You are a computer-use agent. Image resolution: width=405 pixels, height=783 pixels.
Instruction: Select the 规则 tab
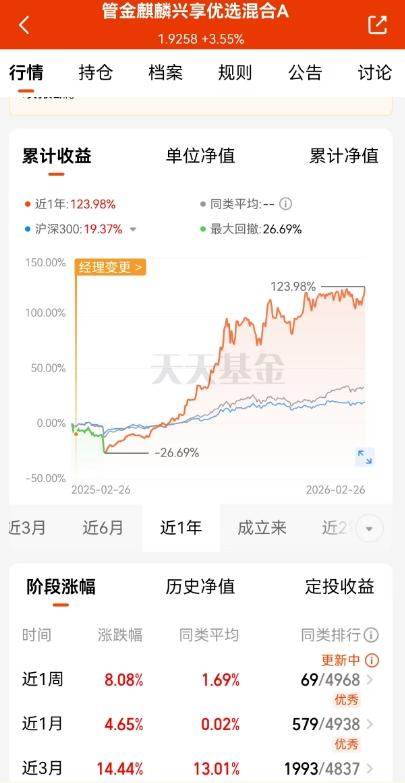pyautogui.click(x=235, y=73)
